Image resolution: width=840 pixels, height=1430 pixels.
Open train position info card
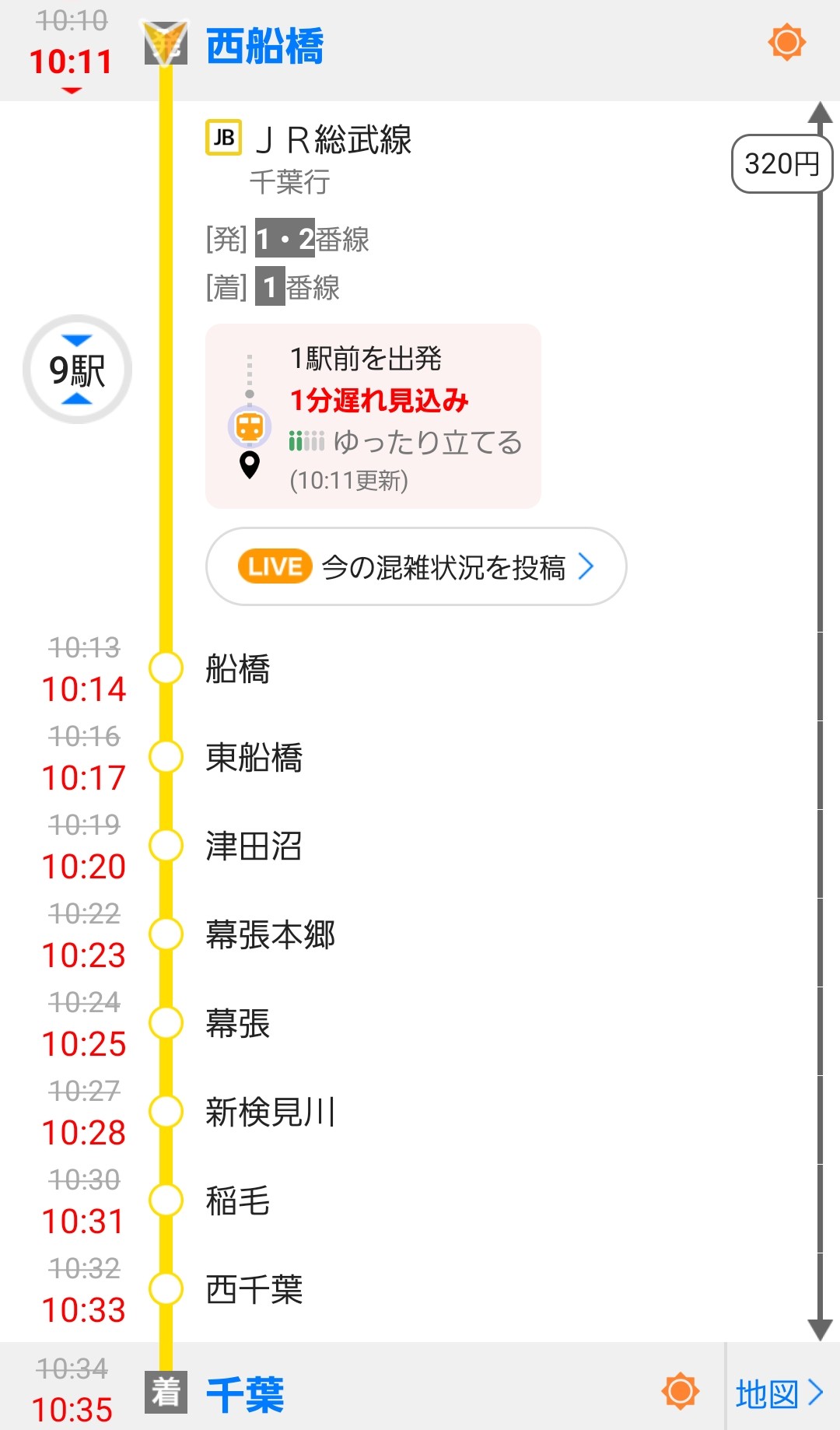click(x=373, y=417)
